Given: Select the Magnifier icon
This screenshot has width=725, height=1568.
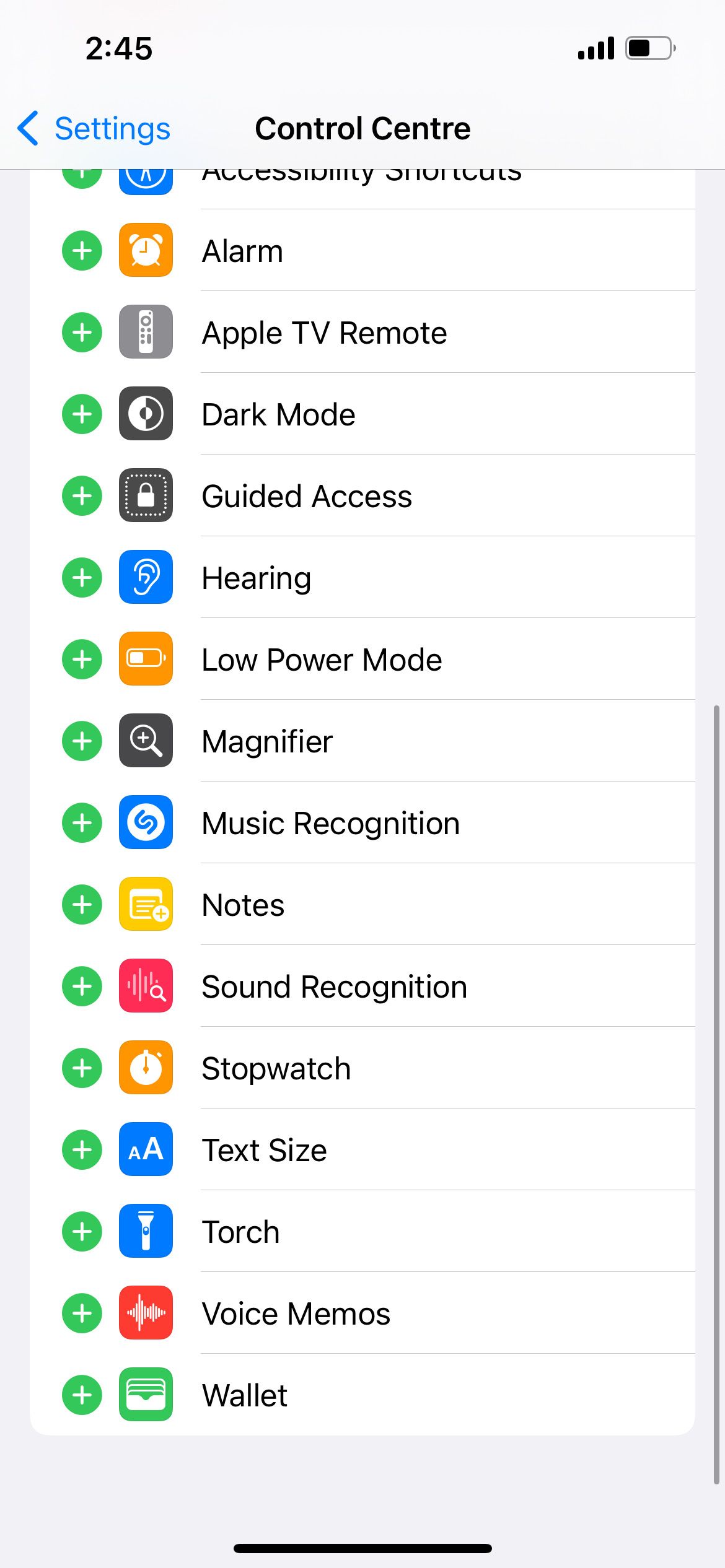Looking at the screenshot, I should point(145,741).
